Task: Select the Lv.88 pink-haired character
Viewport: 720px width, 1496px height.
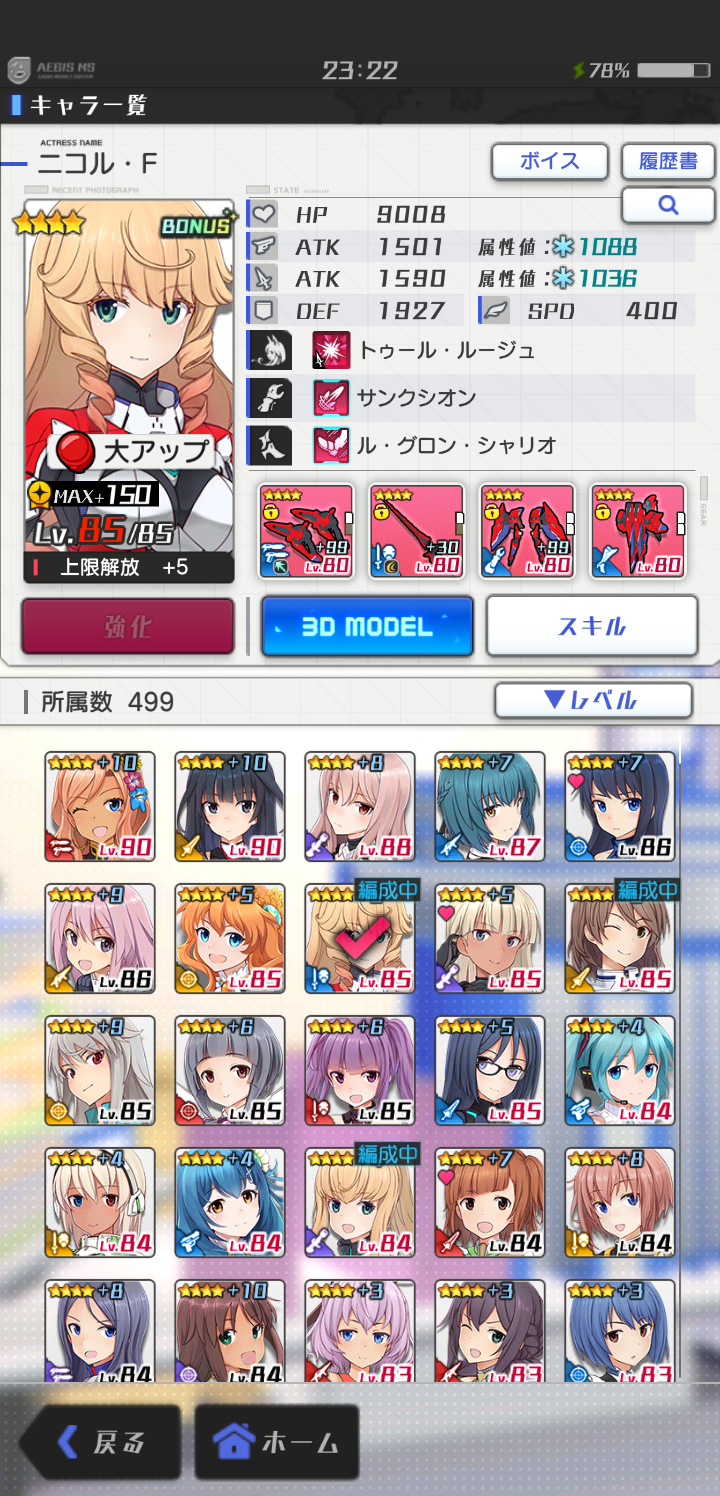Action: tap(360, 806)
